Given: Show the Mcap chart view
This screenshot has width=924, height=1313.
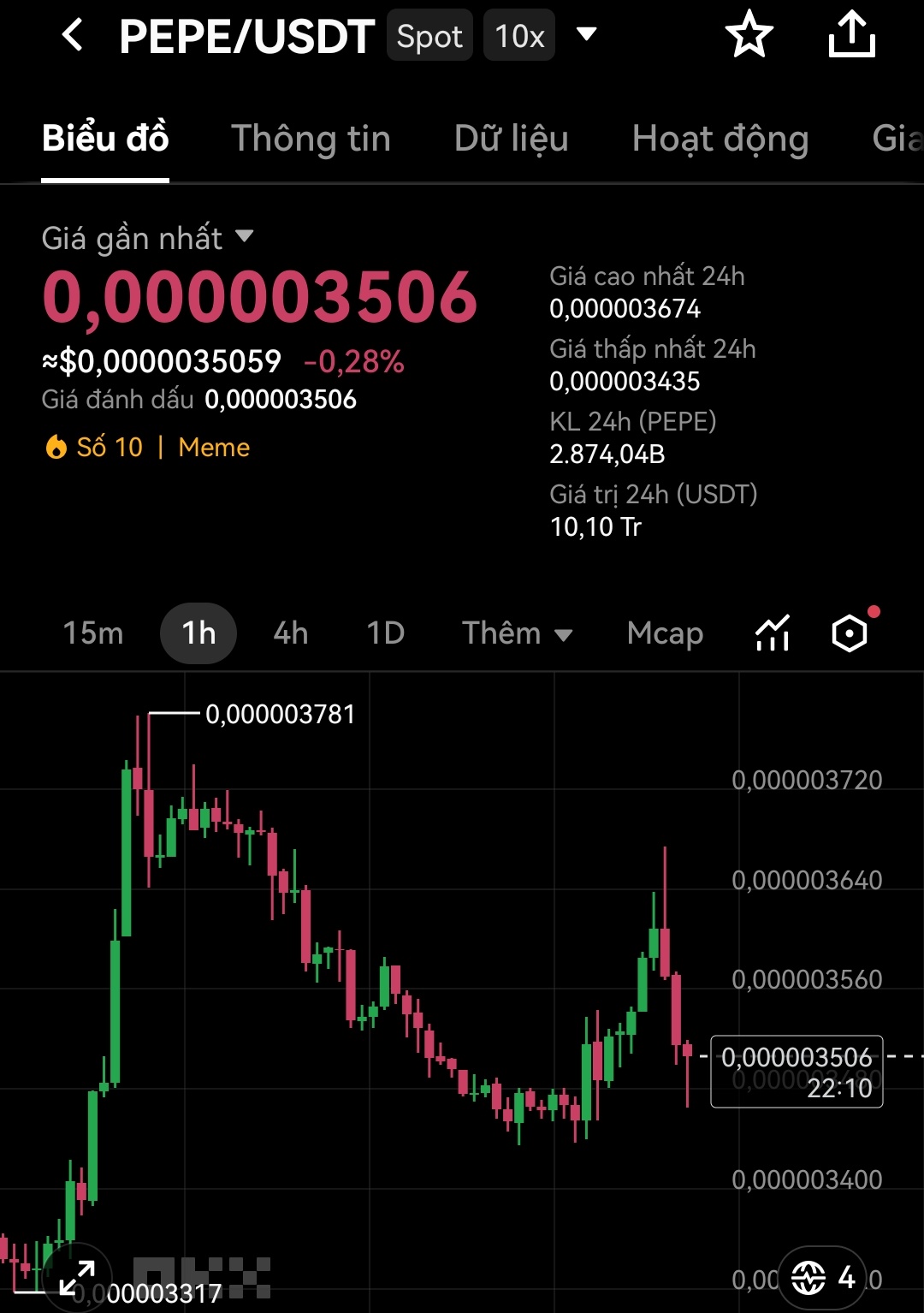Looking at the screenshot, I should (x=665, y=633).
